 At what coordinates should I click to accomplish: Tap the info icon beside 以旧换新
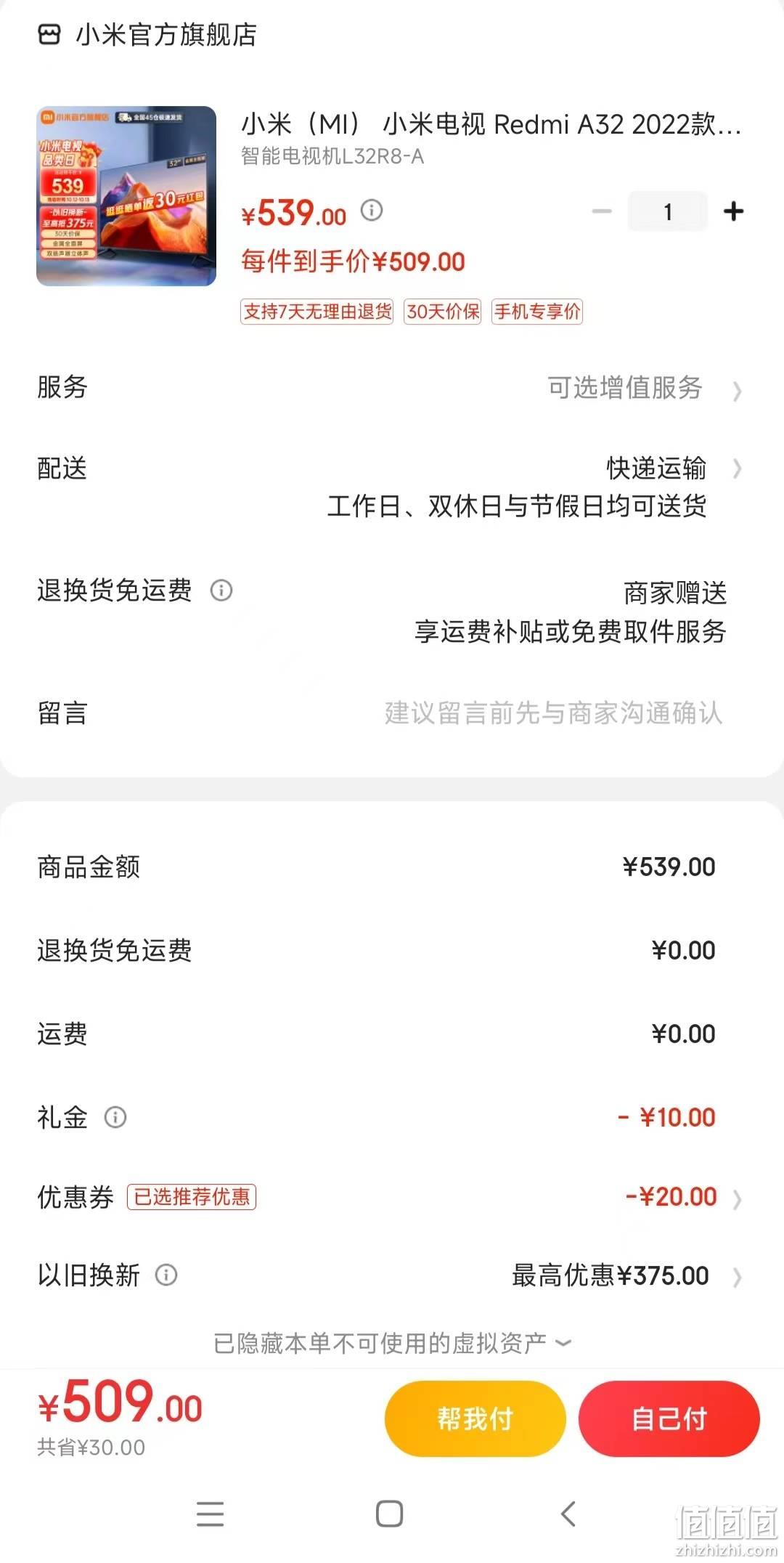pyautogui.click(x=166, y=1275)
